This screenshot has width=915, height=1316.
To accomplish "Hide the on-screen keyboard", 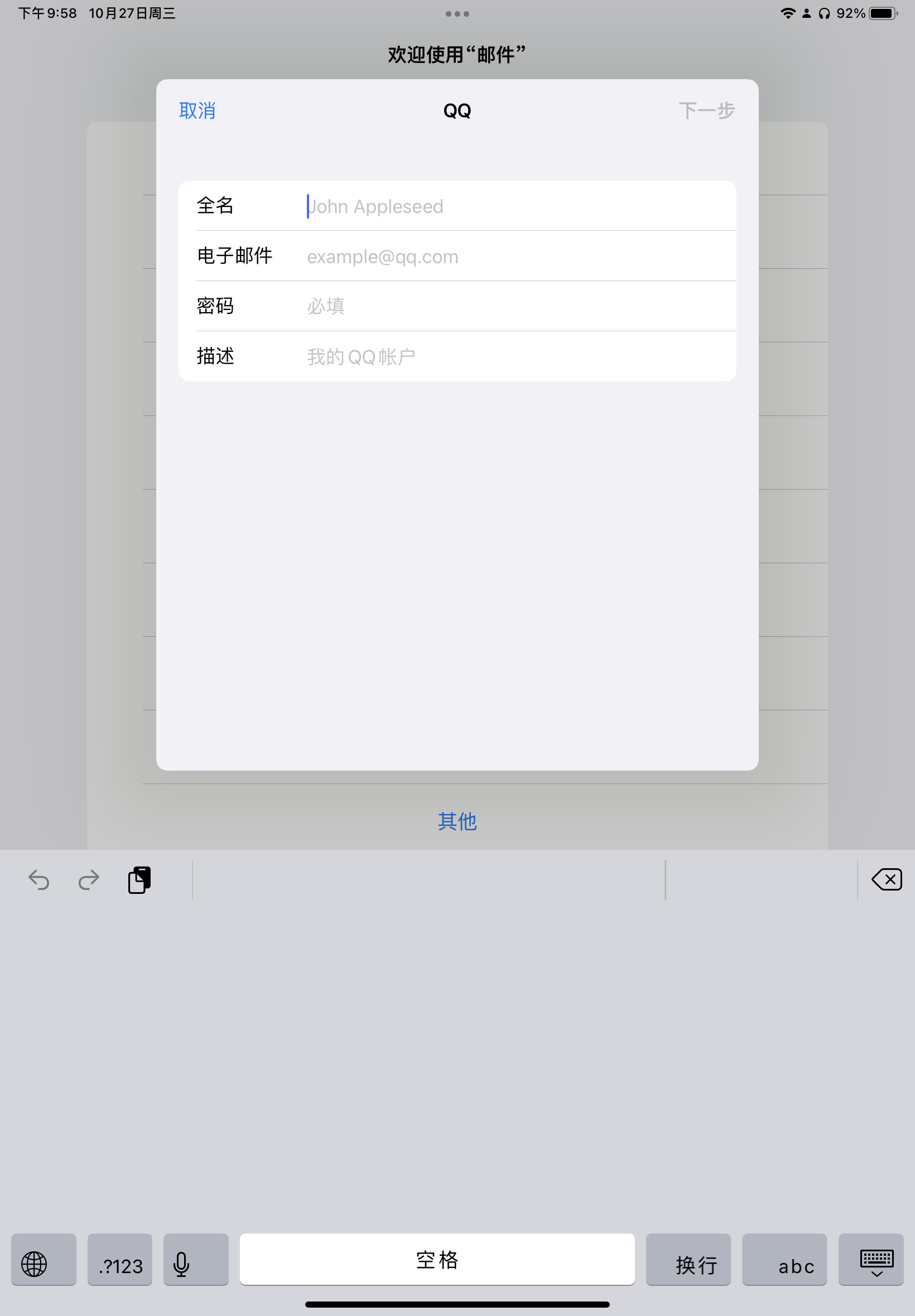I will [x=870, y=1259].
